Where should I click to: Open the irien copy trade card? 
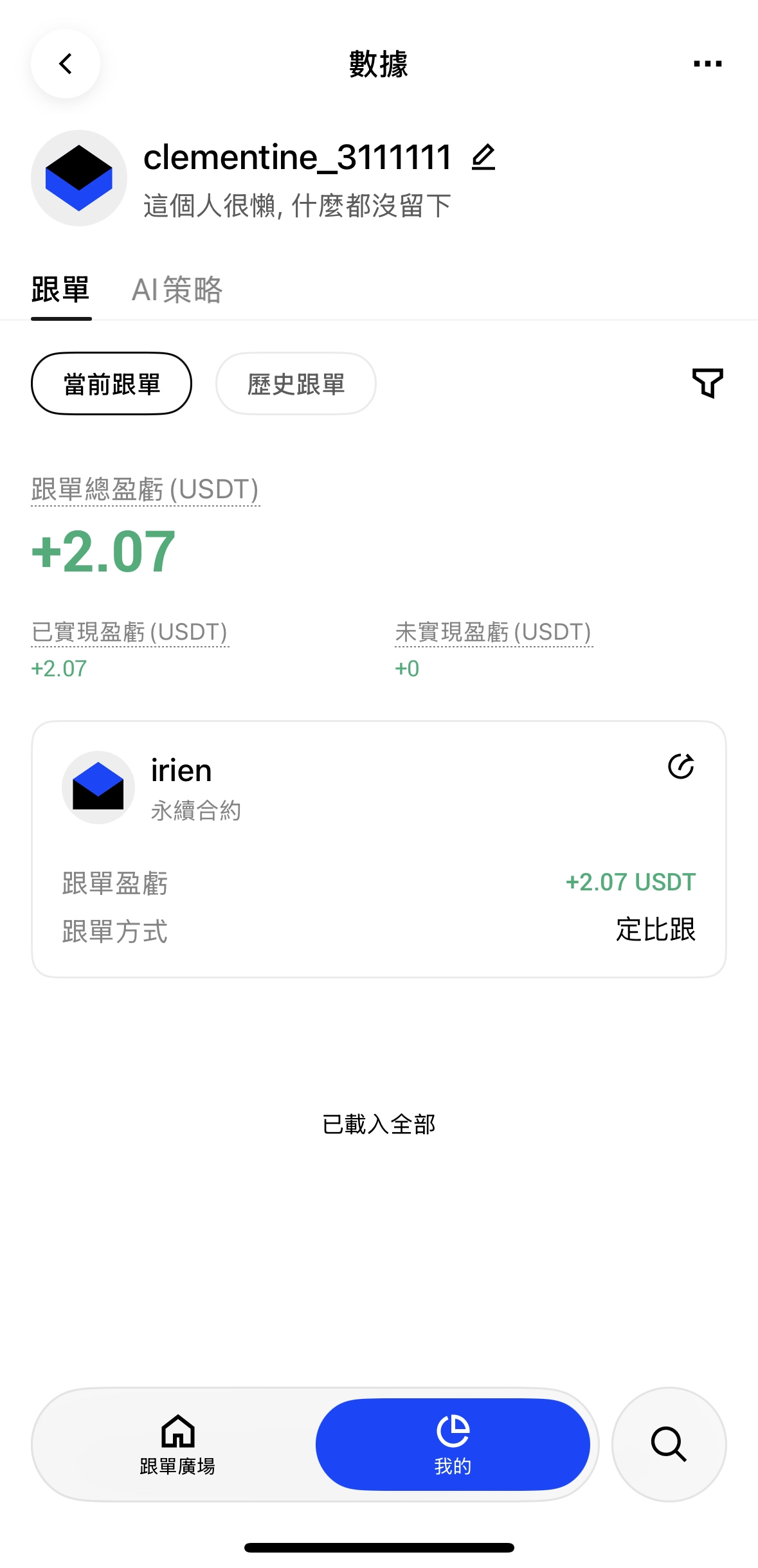tap(379, 849)
